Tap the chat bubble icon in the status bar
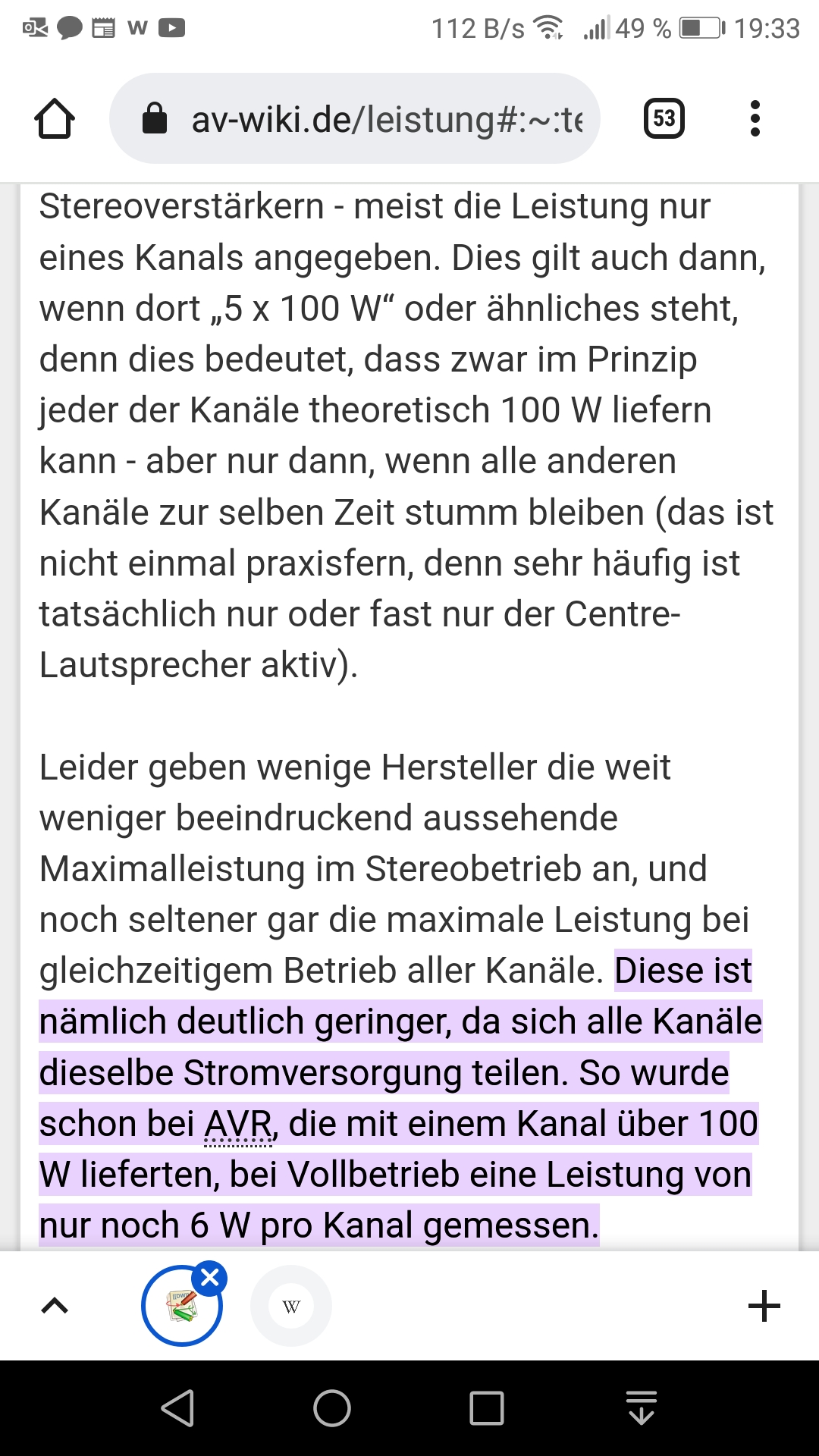 [x=68, y=27]
